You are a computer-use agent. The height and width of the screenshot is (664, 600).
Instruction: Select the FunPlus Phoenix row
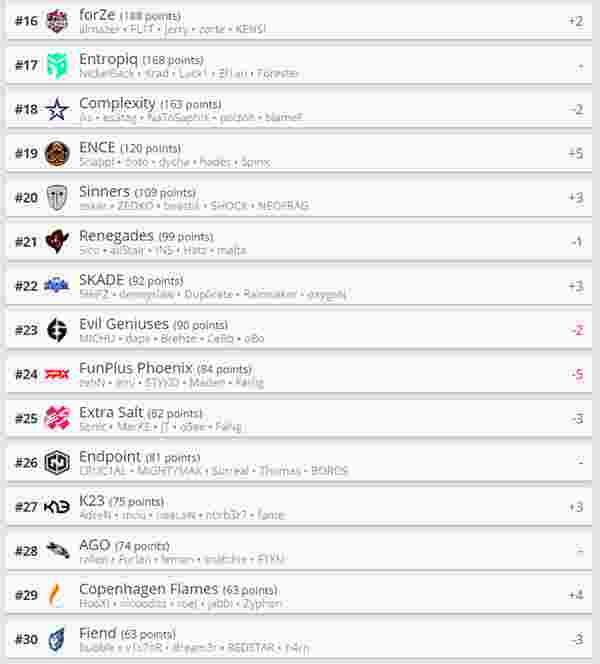pos(300,374)
